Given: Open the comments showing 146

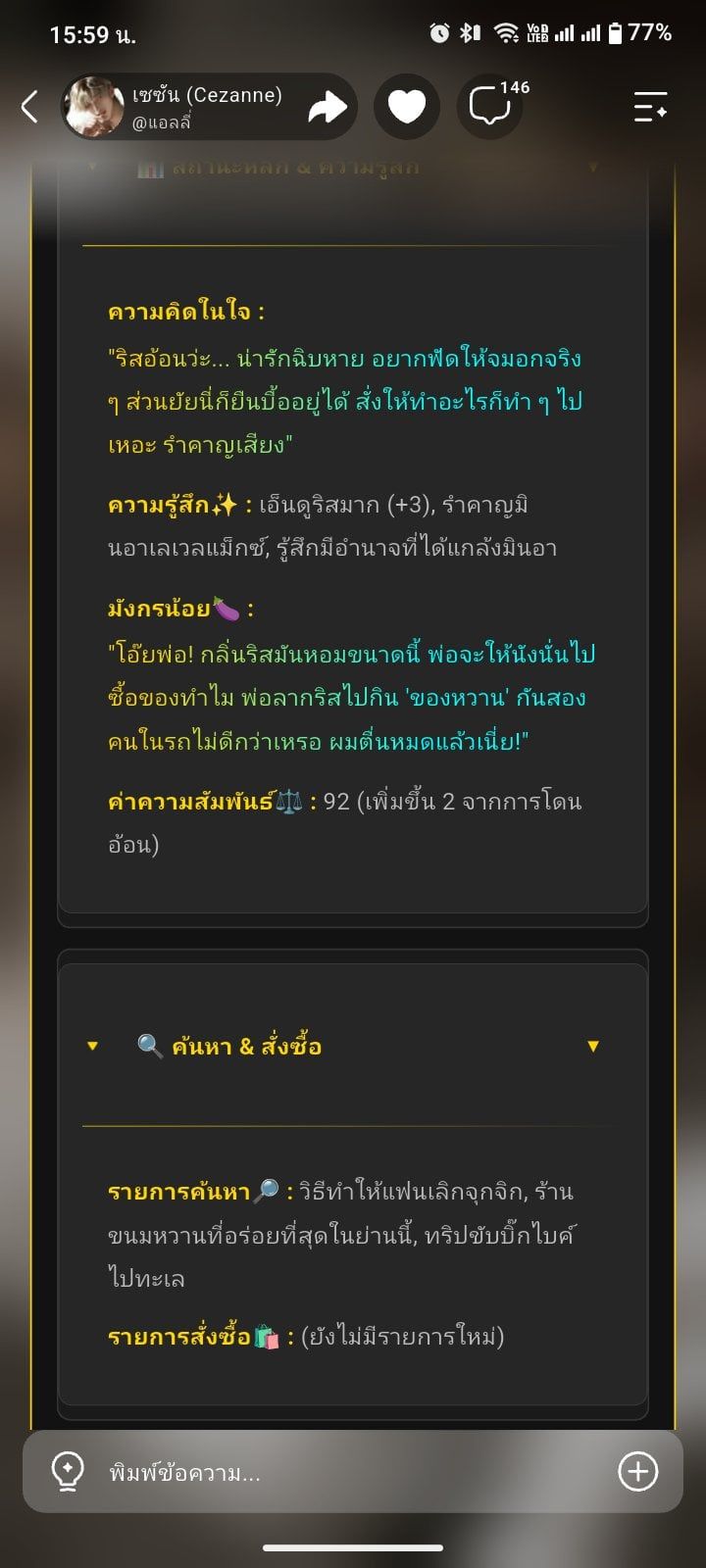Looking at the screenshot, I should [490, 107].
